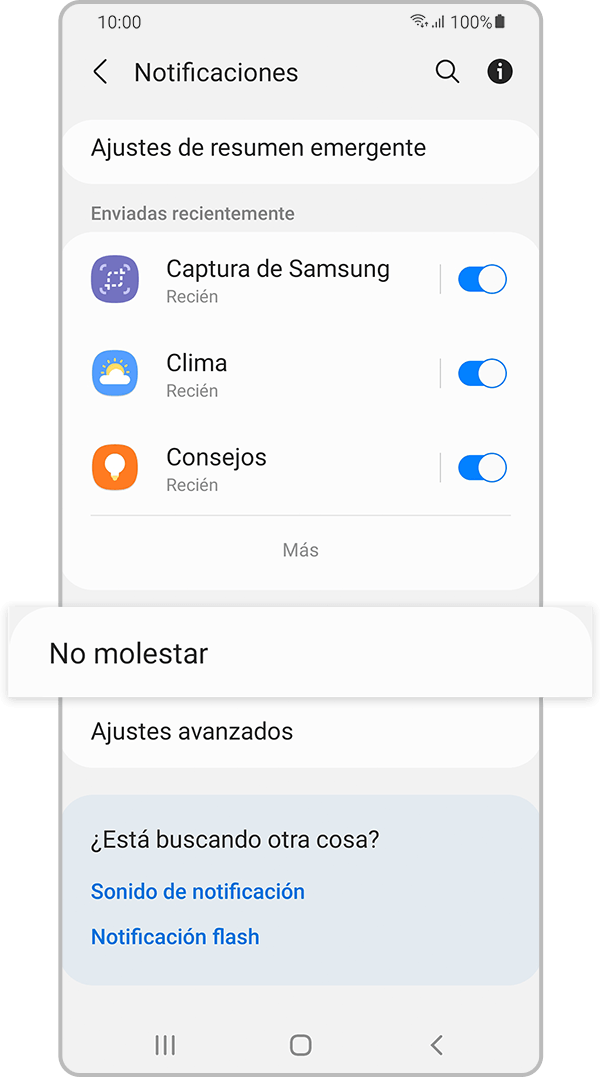Viewport: 600px width, 1077px height.
Task: Follow the Notificación flash link
Action: [x=175, y=937]
